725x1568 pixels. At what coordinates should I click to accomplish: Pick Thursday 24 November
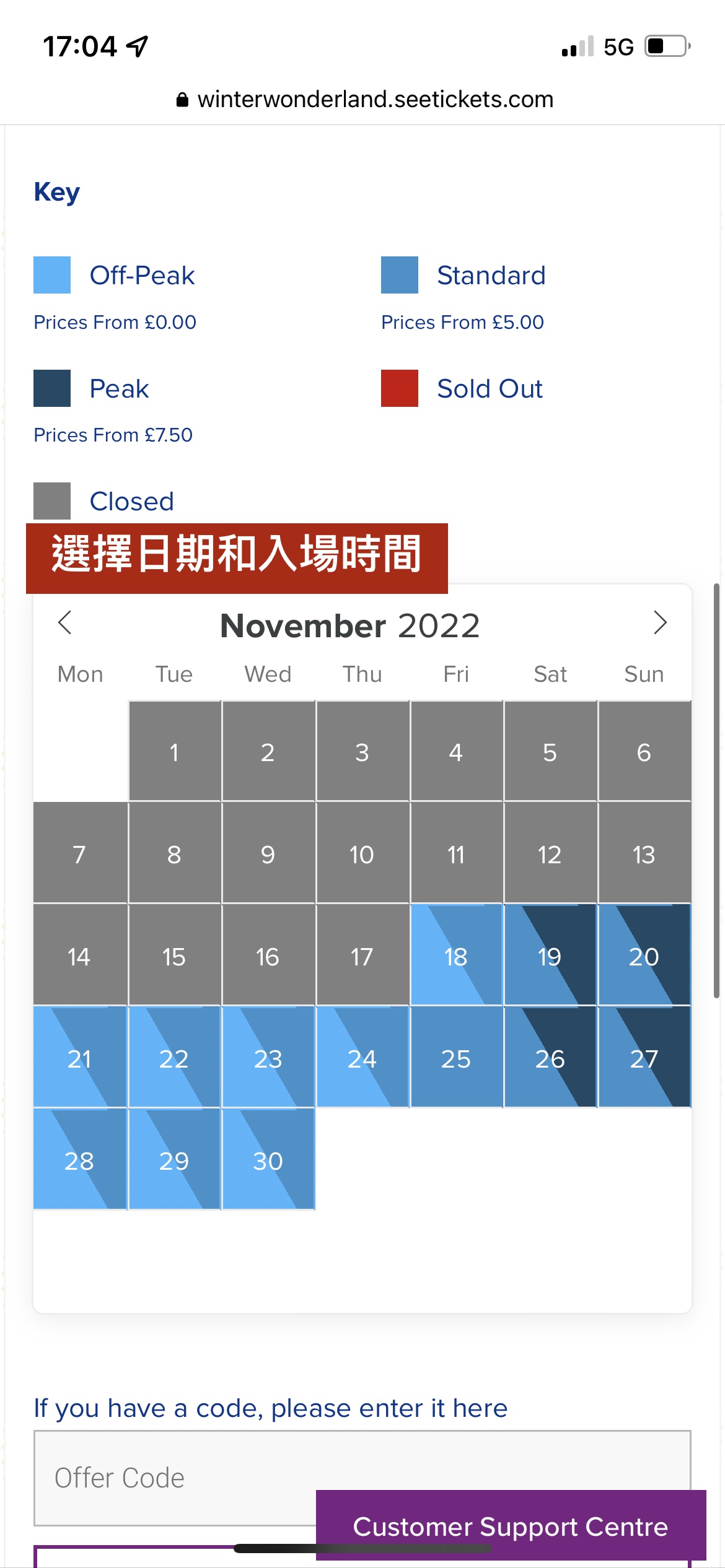[362, 1057]
